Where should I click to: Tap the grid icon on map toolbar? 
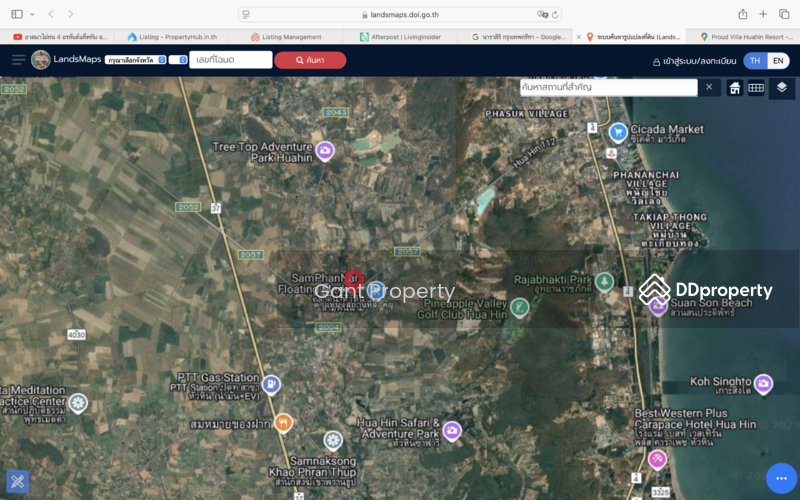click(756, 88)
